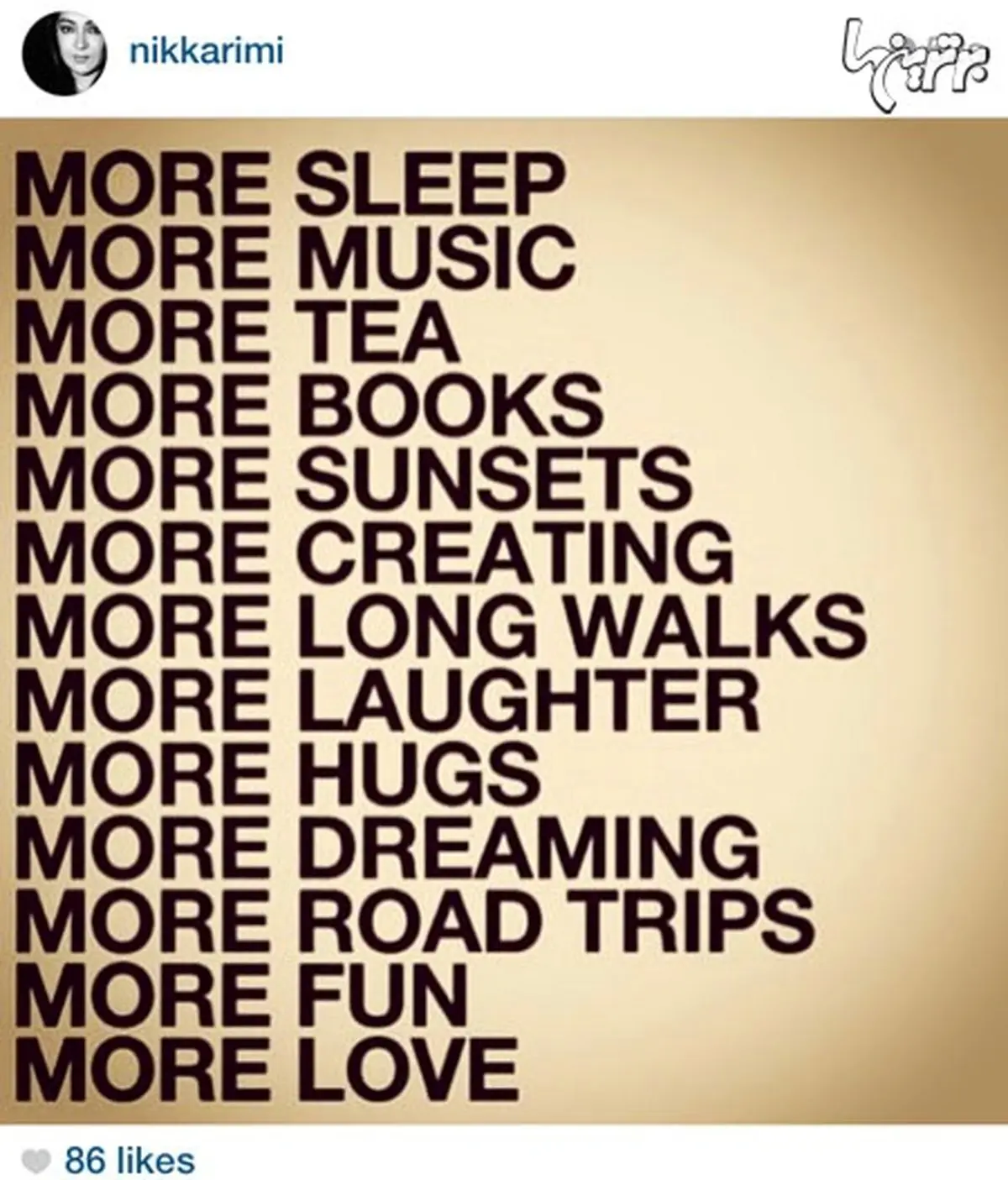View the 86 likes list

coord(129,1161)
